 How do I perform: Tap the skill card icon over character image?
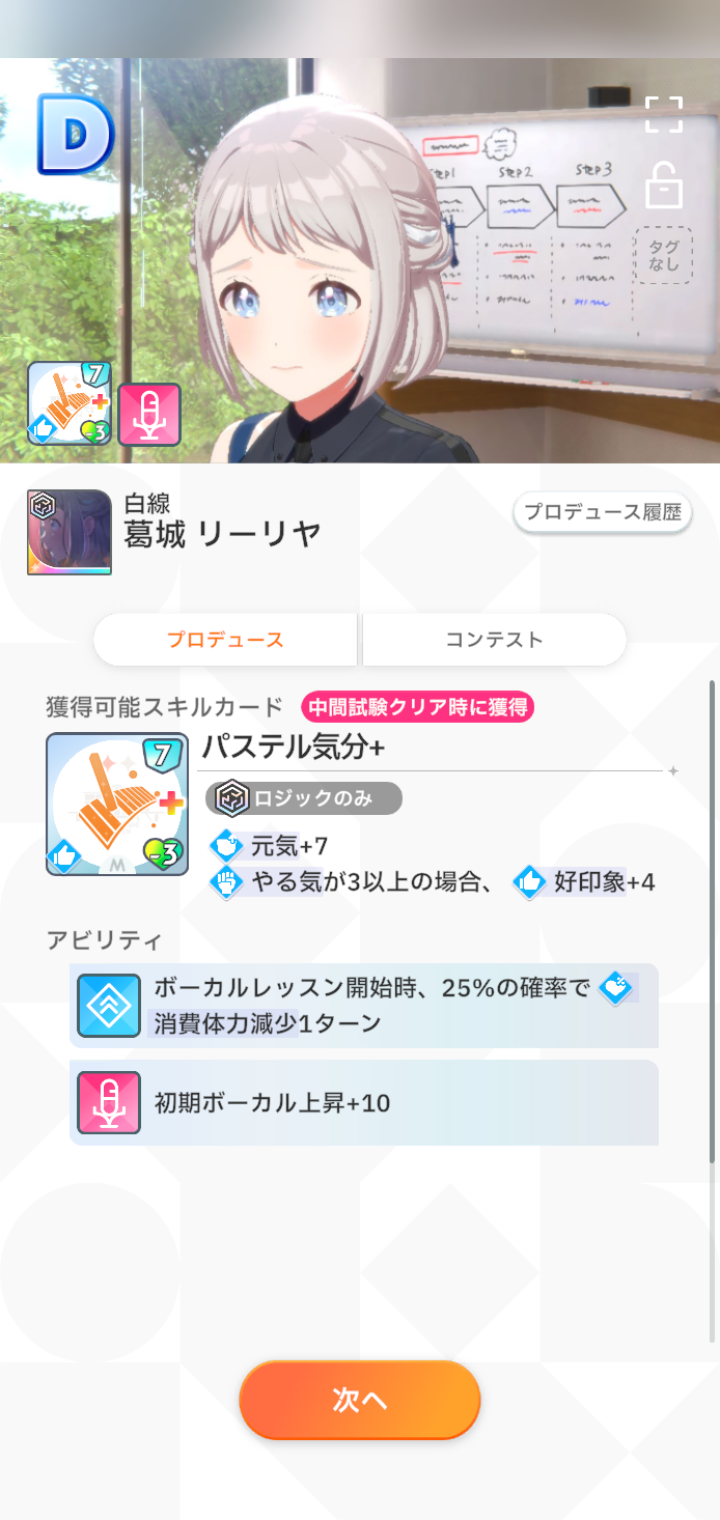coord(69,403)
